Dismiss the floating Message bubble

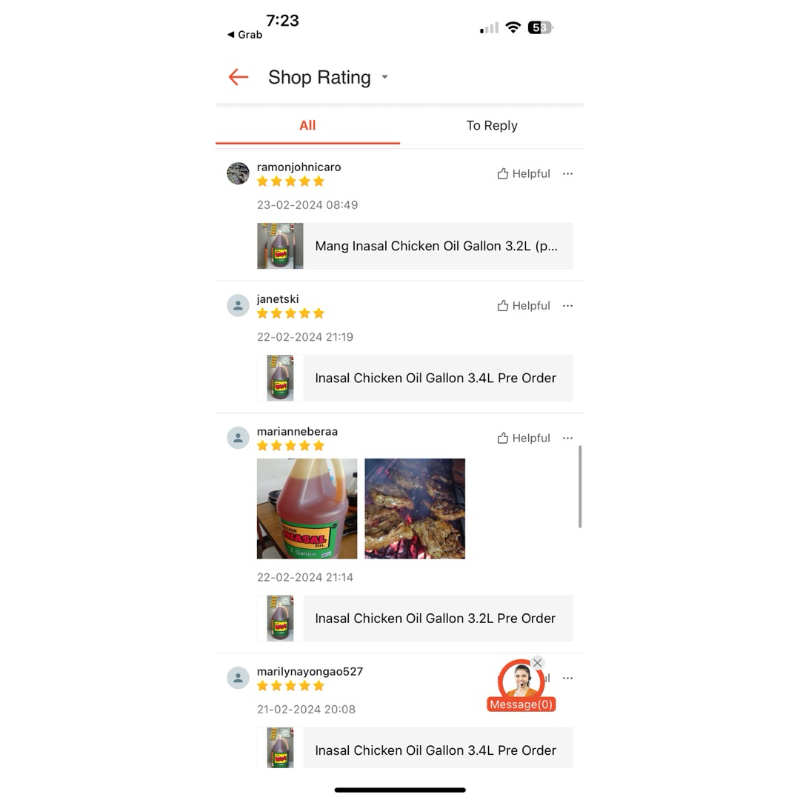point(537,663)
